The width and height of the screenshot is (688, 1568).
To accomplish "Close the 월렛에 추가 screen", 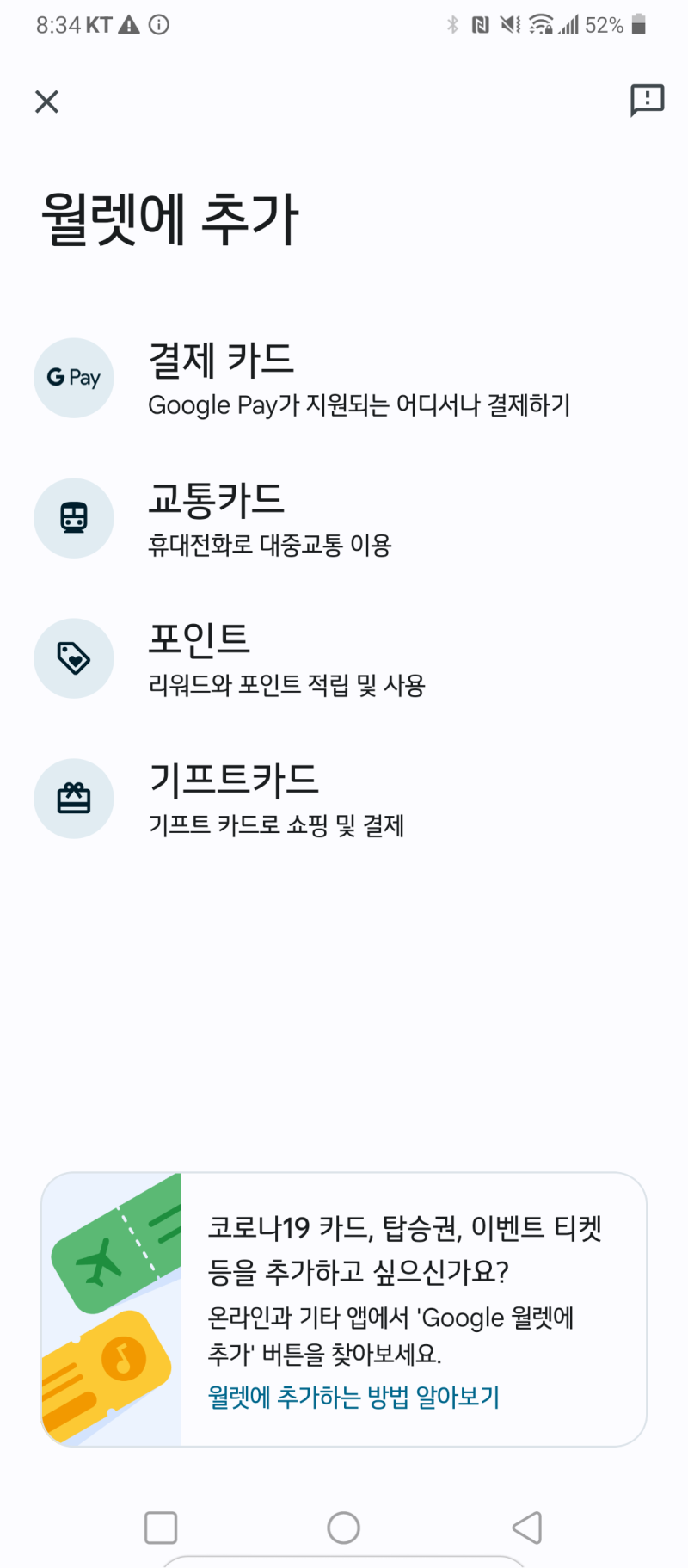I will 46,102.
